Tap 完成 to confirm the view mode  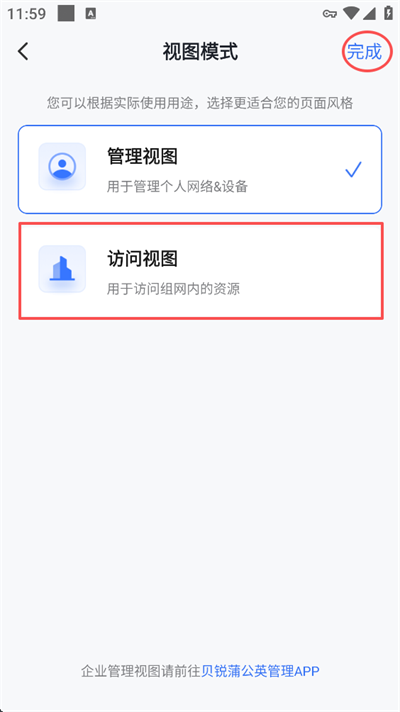pyautogui.click(x=364, y=52)
